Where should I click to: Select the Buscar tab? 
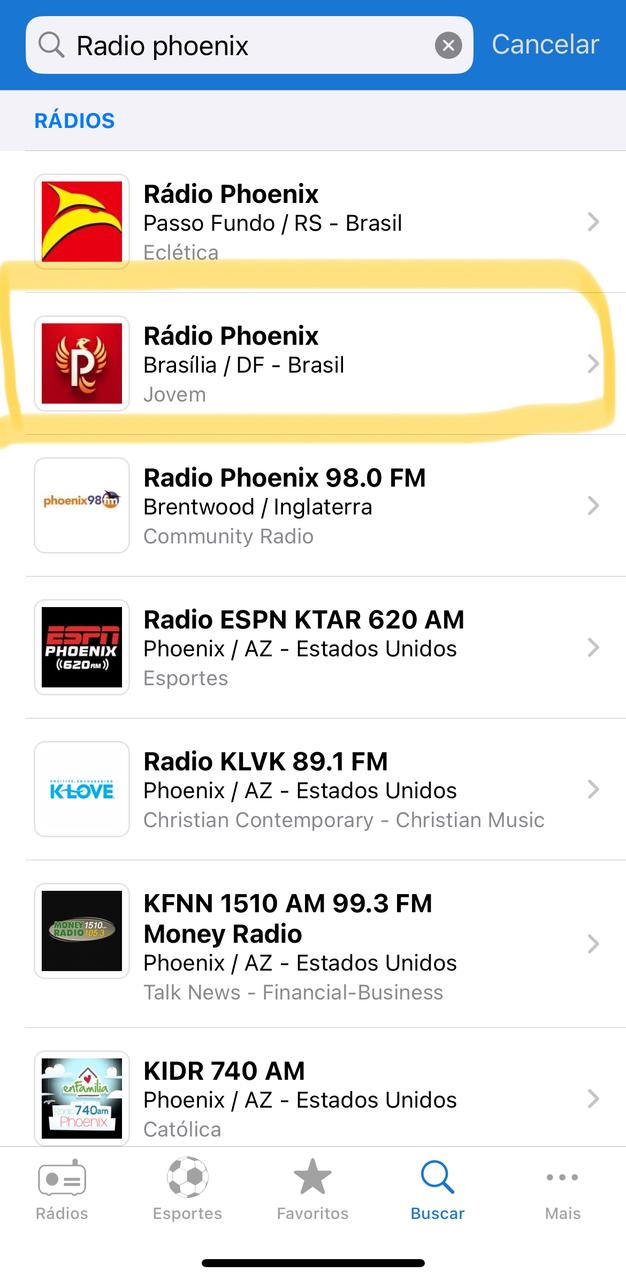pyautogui.click(x=437, y=1191)
